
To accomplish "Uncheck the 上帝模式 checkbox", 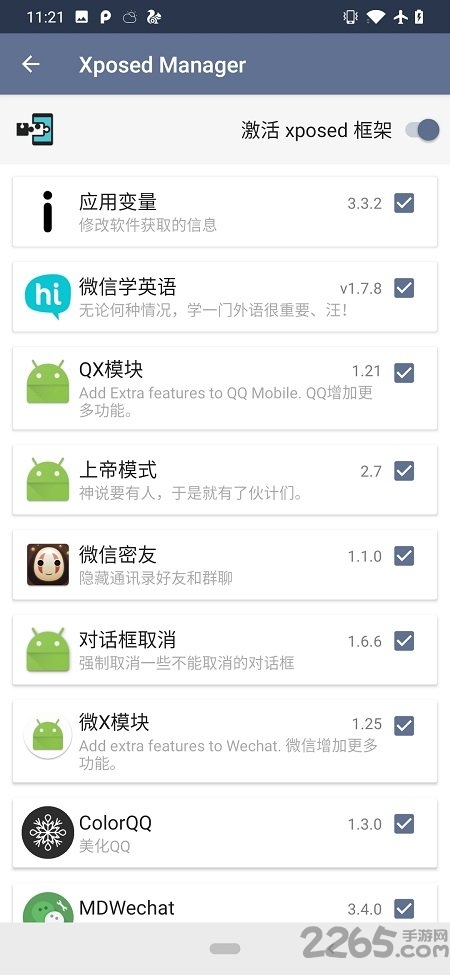I will (x=404, y=471).
